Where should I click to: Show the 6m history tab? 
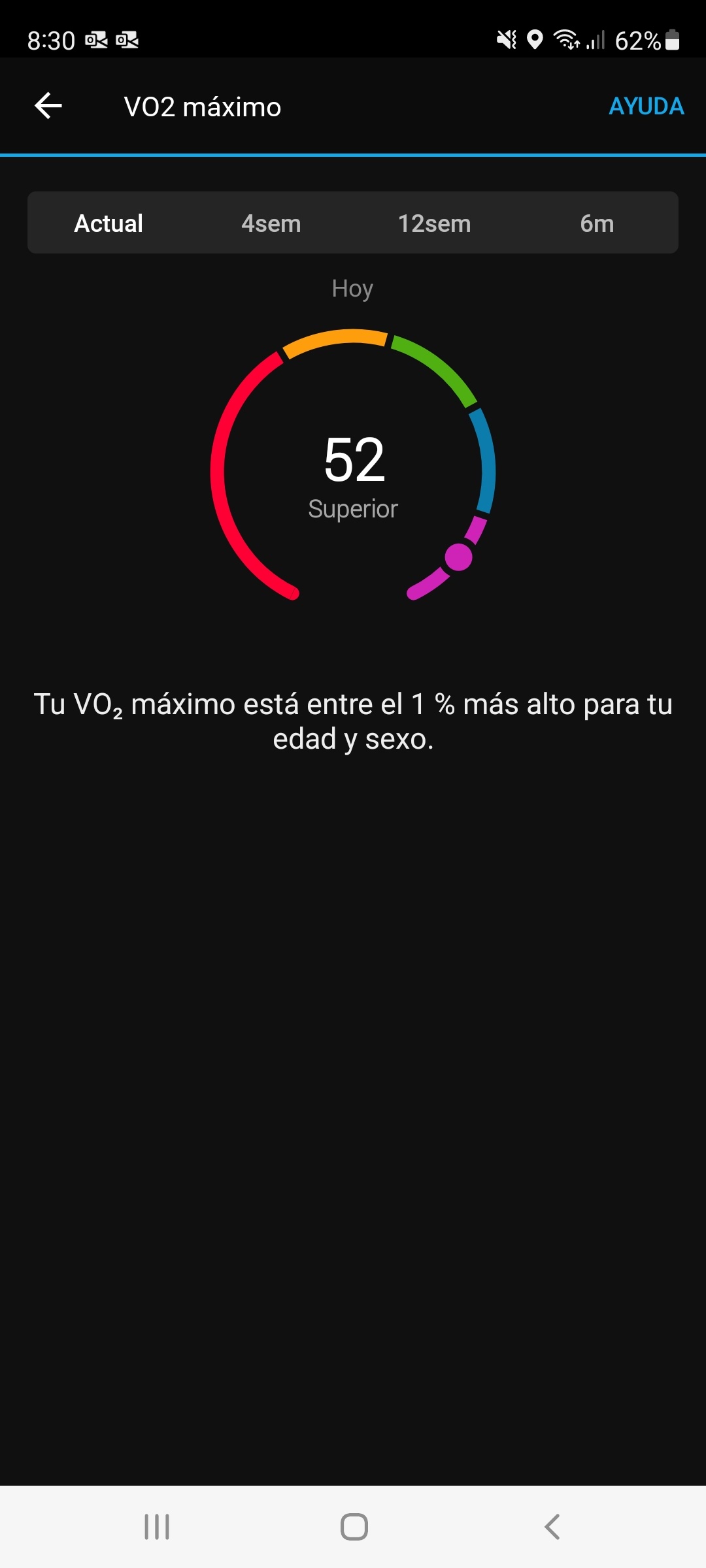[597, 223]
